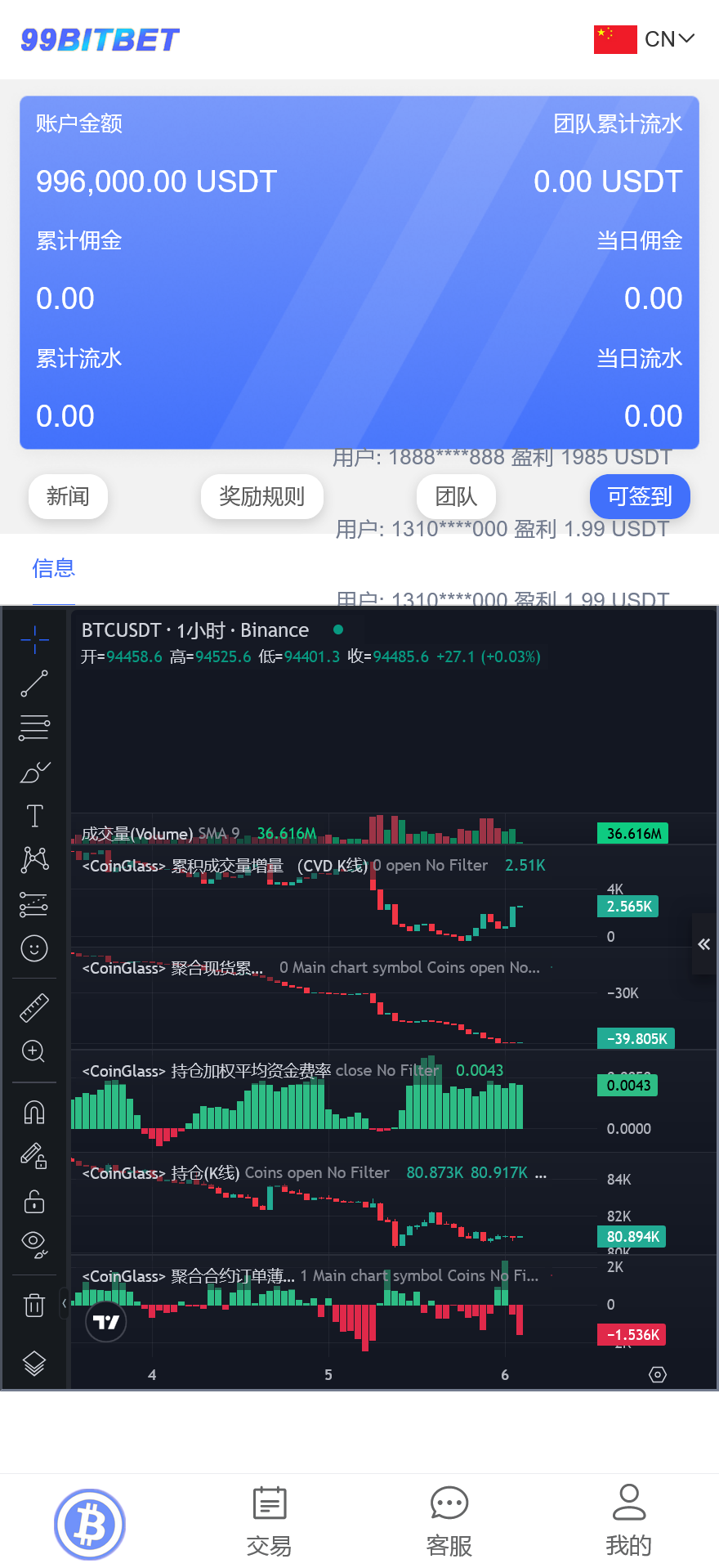Expand the bottom toolbar chevron
Screen dimensions: 719x1568
[66, 1305]
